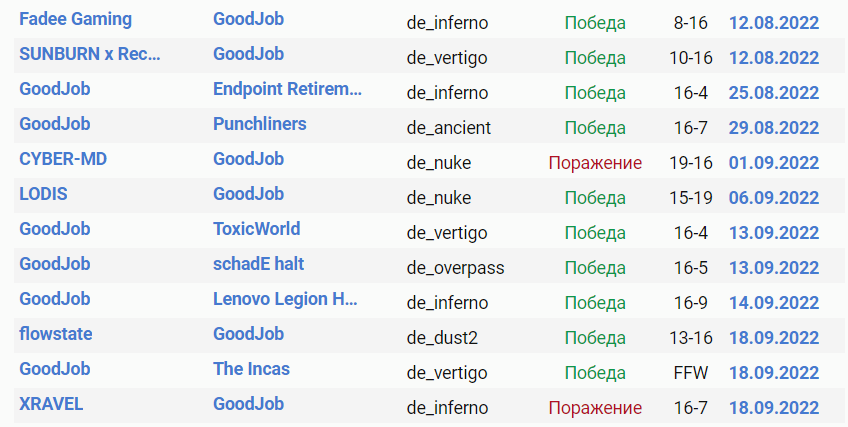Open the match dated 01.09.2022
The height and width of the screenshot is (427, 848).
click(773, 163)
